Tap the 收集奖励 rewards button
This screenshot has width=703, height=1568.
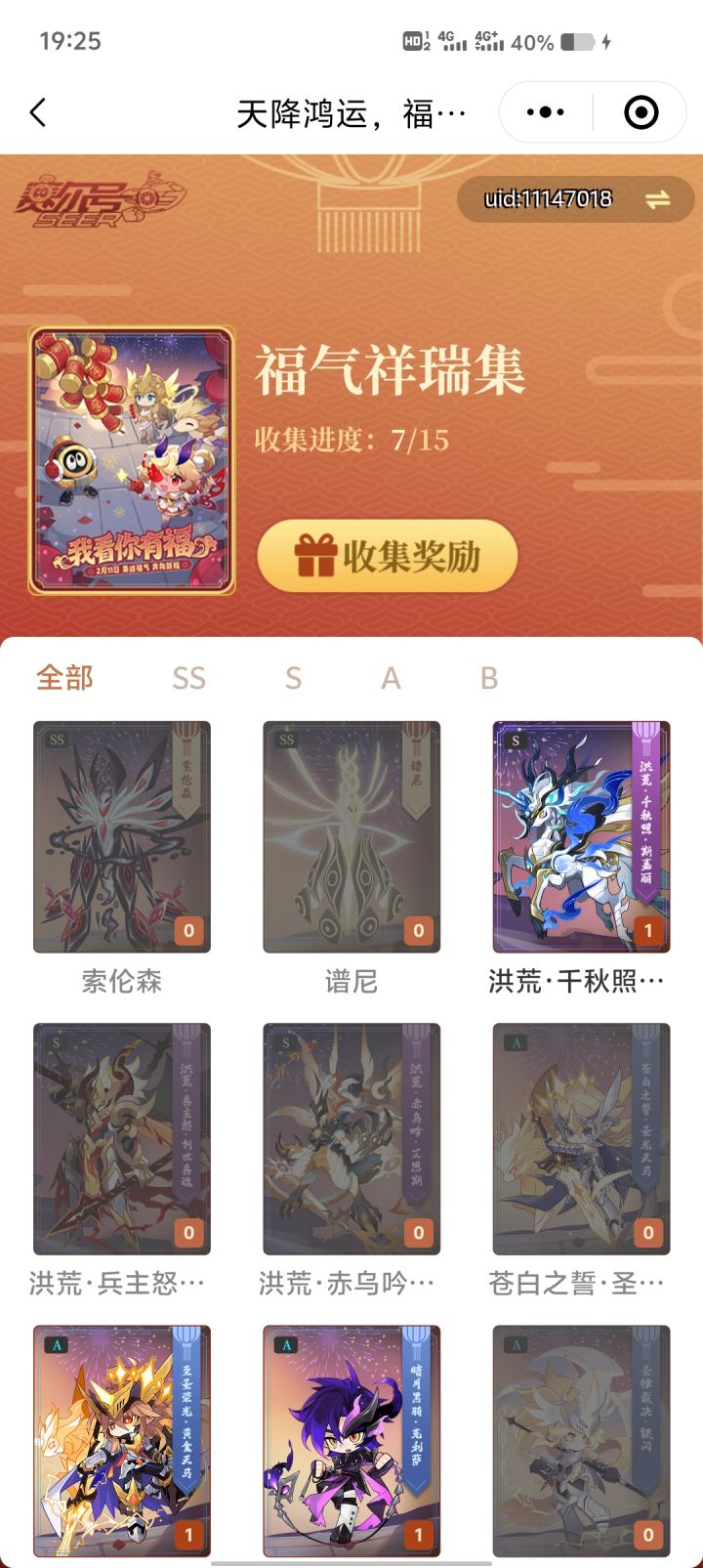click(x=387, y=555)
